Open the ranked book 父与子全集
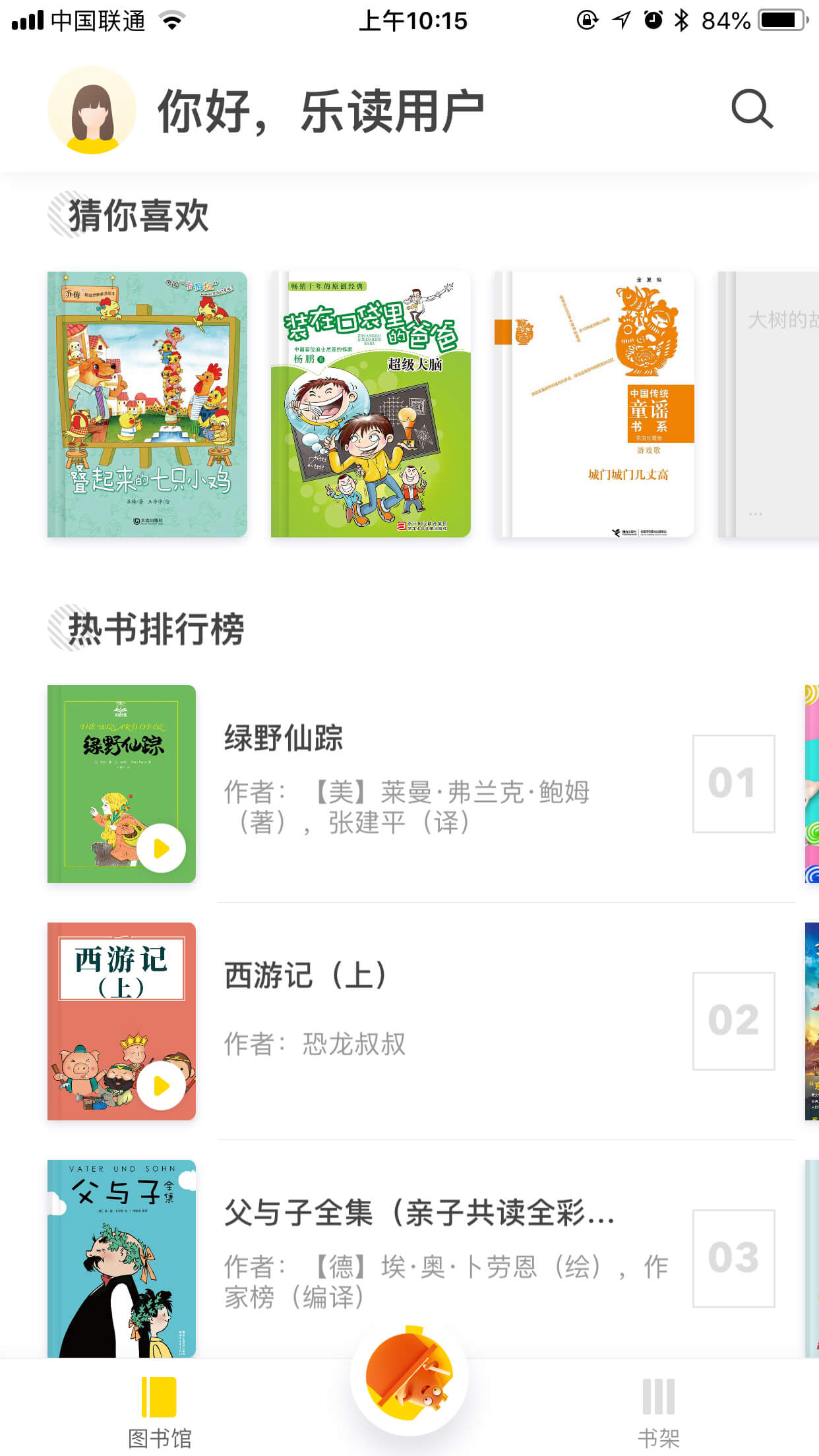 tap(421, 1258)
